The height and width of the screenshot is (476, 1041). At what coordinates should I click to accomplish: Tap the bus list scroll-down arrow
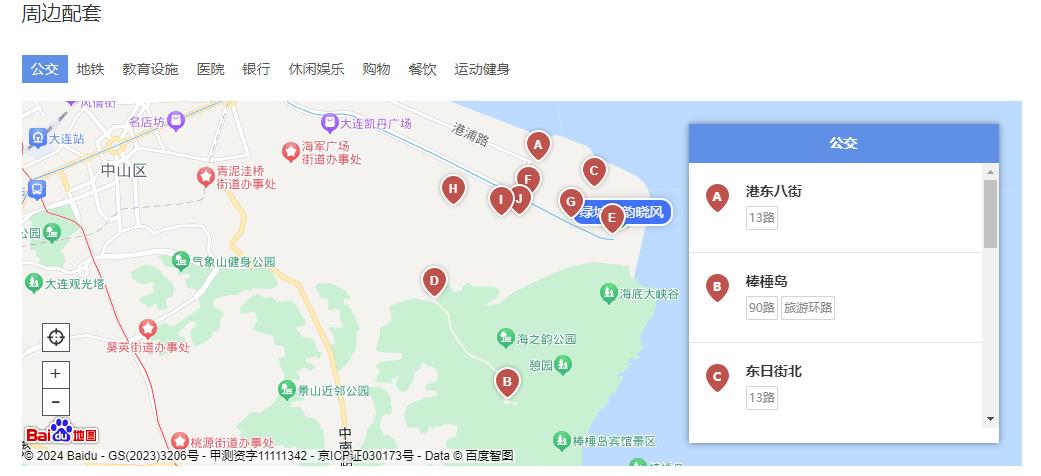tap(990, 419)
